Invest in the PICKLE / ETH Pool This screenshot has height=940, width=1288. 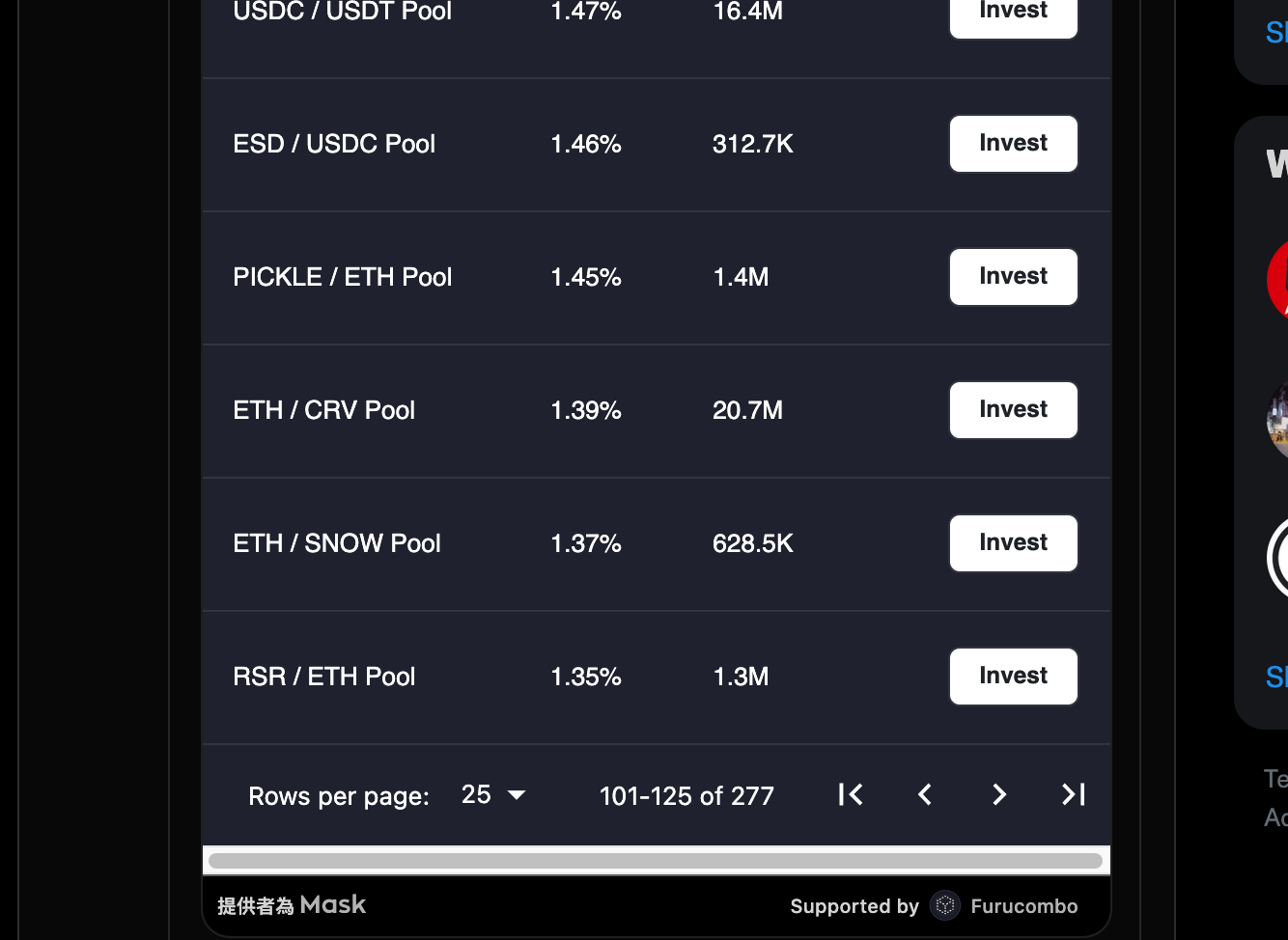pyautogui.click(x=1014, y=277)
